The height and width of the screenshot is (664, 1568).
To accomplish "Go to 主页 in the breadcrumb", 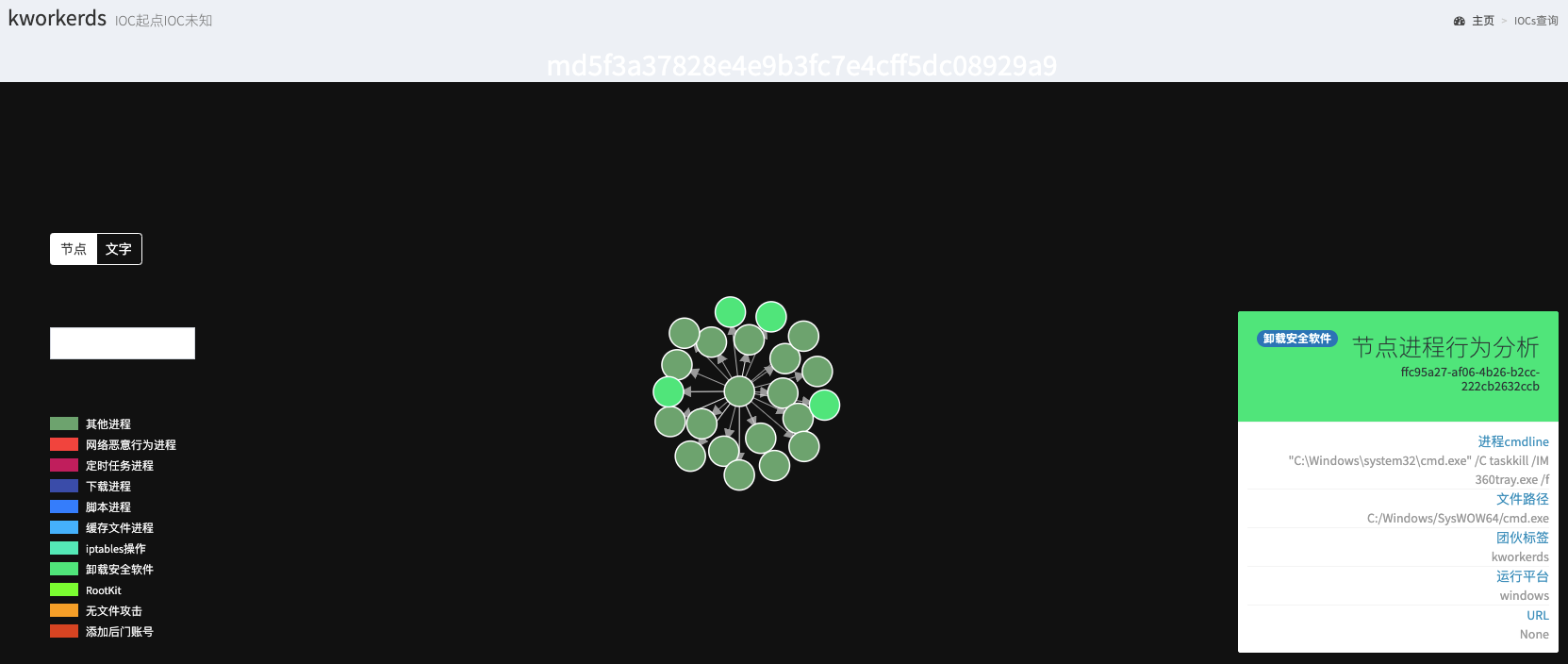I will coord(1482,21).
